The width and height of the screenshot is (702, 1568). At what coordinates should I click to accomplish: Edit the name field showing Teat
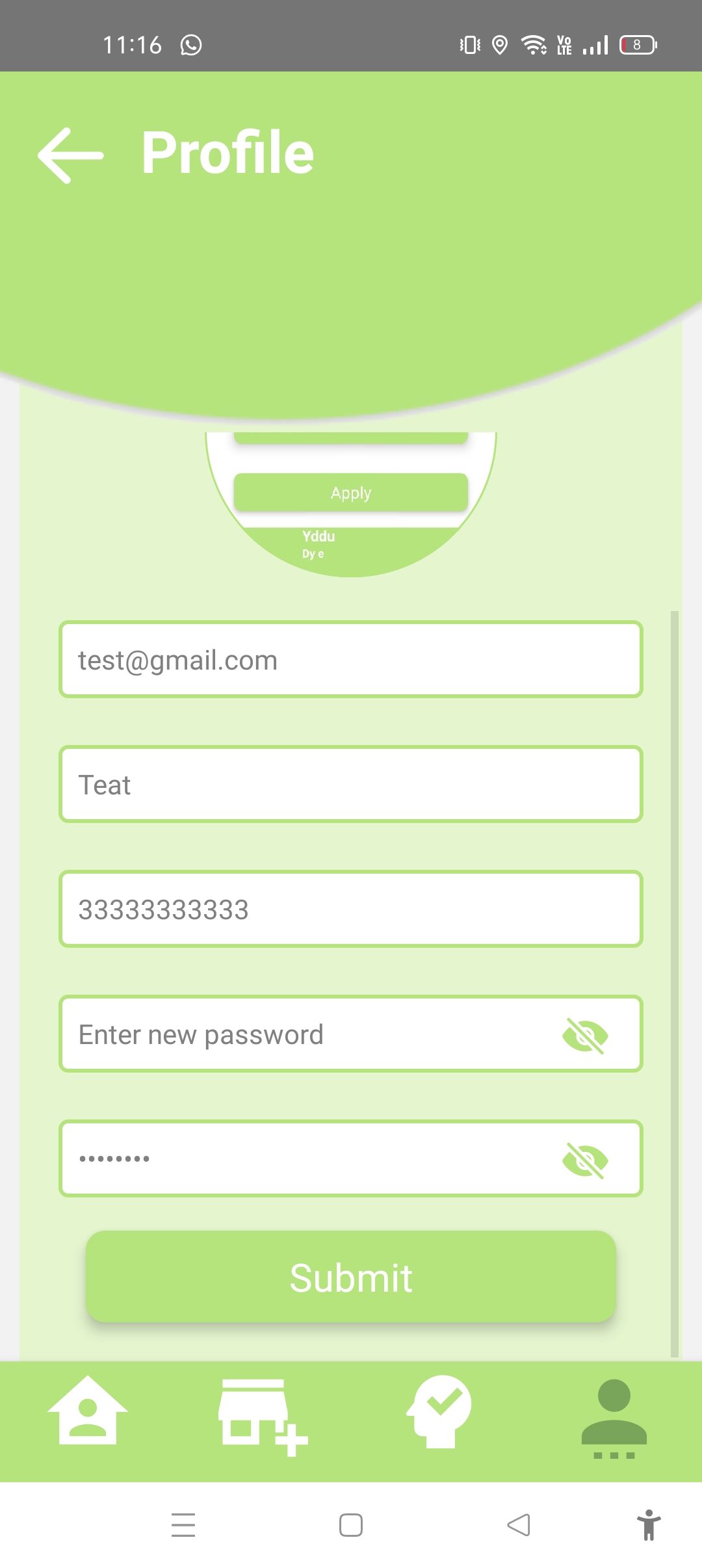click(x=351, y=785)
